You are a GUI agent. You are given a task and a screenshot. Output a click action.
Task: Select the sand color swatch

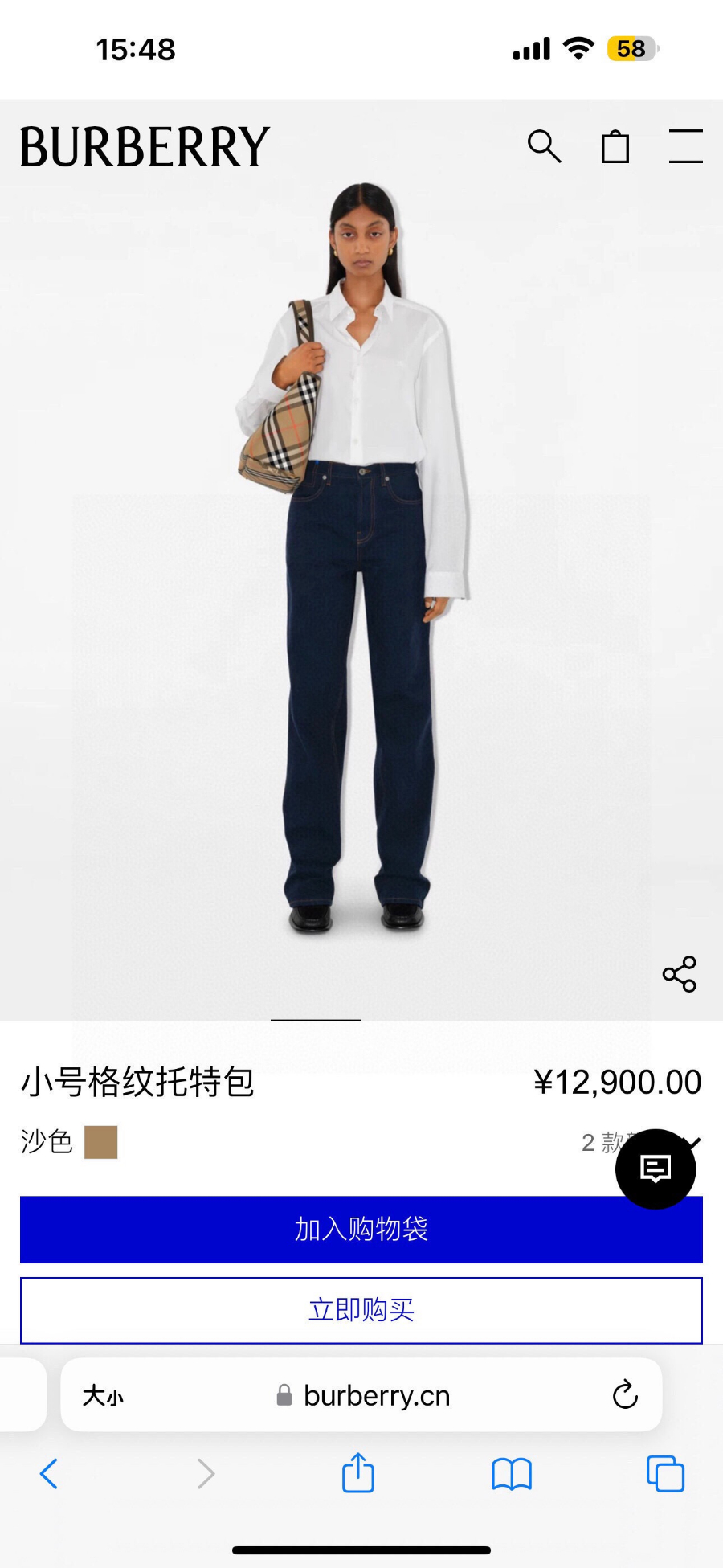pos(101,1142)
